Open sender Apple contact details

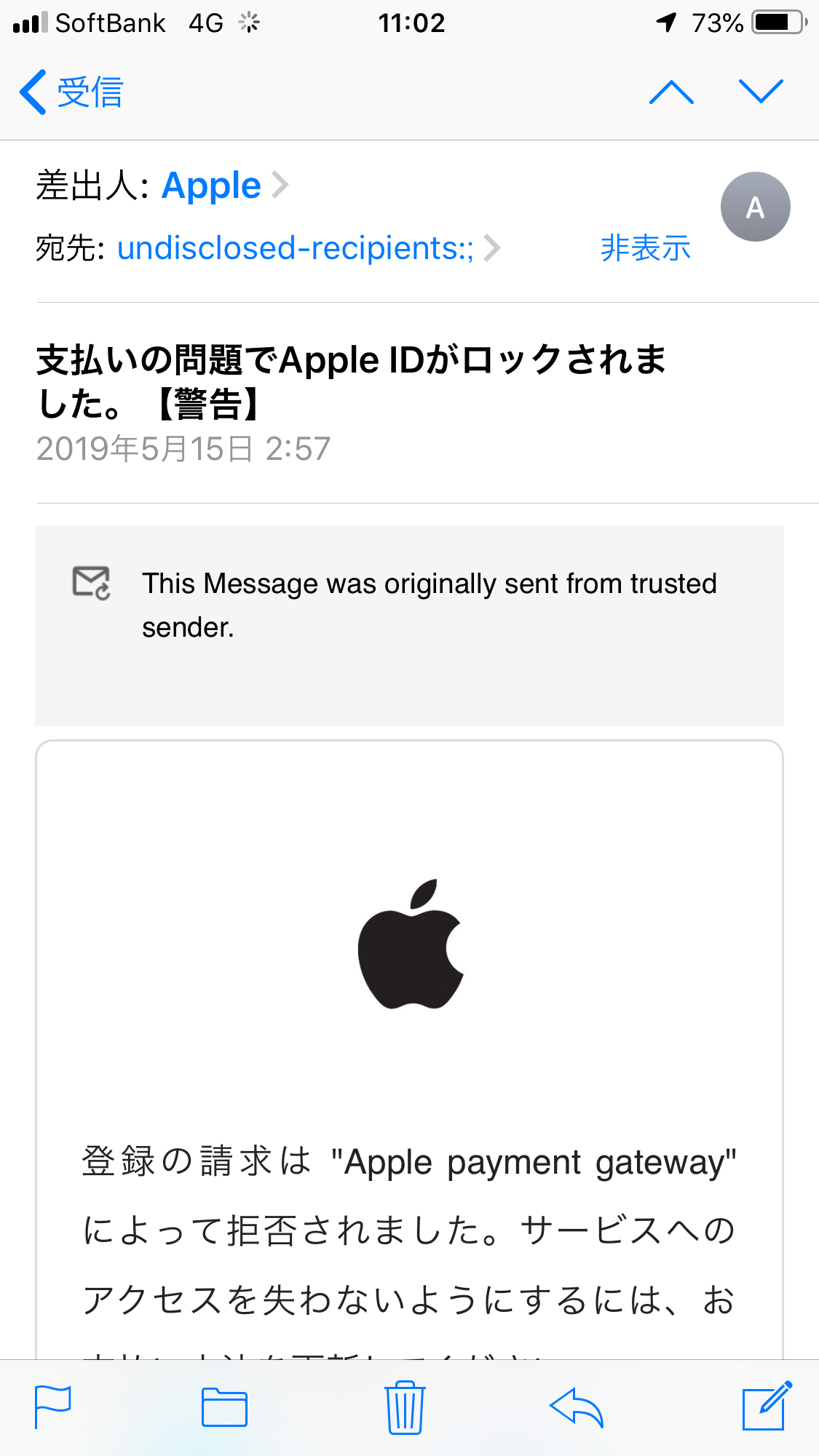[x=211, y=186]
